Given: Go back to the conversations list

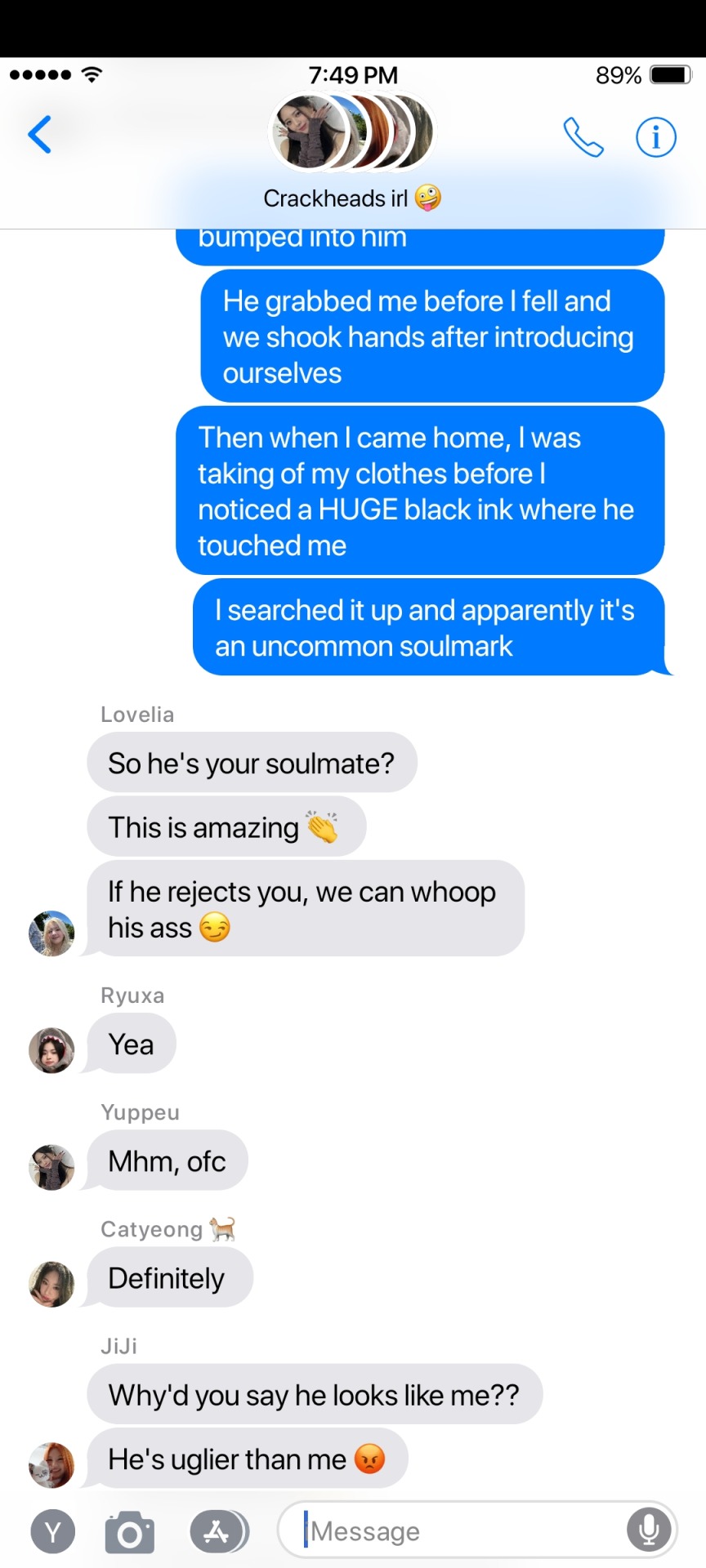Looking at the screenshot, I should tap(39, 135).
